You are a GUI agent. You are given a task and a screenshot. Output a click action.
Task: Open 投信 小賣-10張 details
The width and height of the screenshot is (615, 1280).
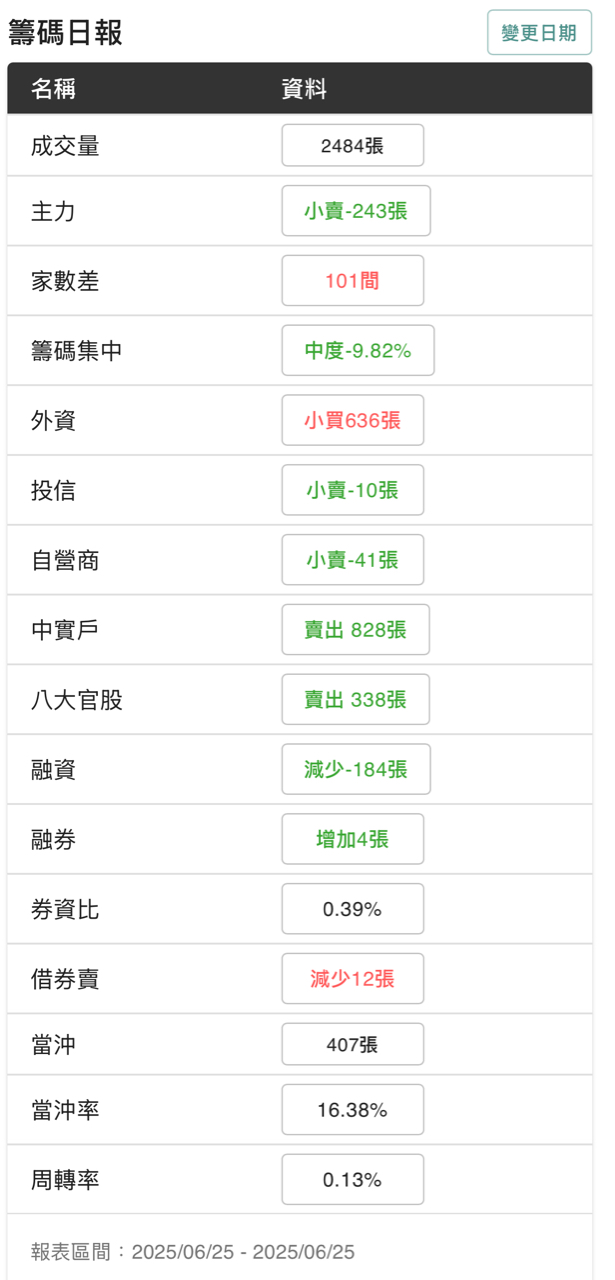point(353,491)
